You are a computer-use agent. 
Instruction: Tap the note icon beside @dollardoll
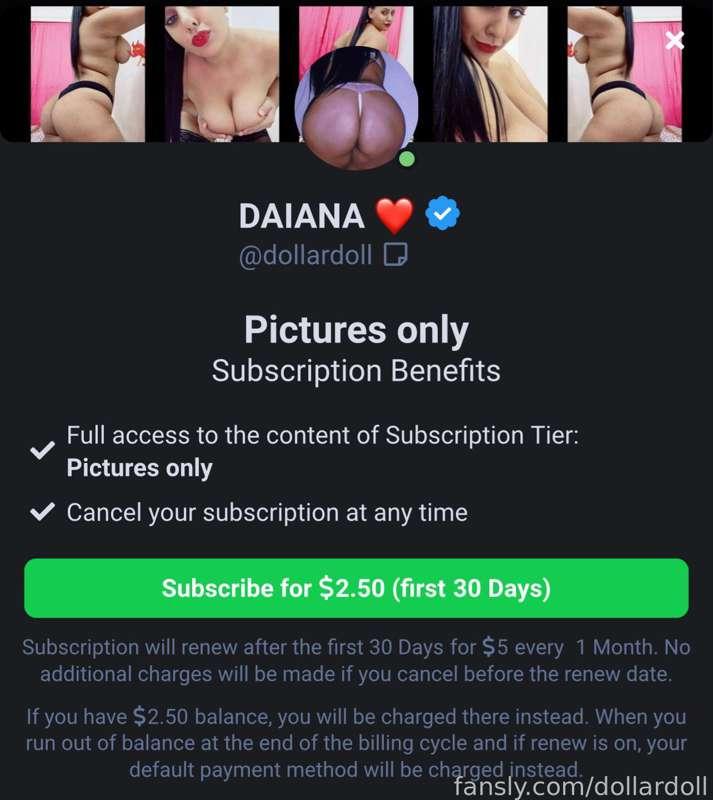click(396, 256)
